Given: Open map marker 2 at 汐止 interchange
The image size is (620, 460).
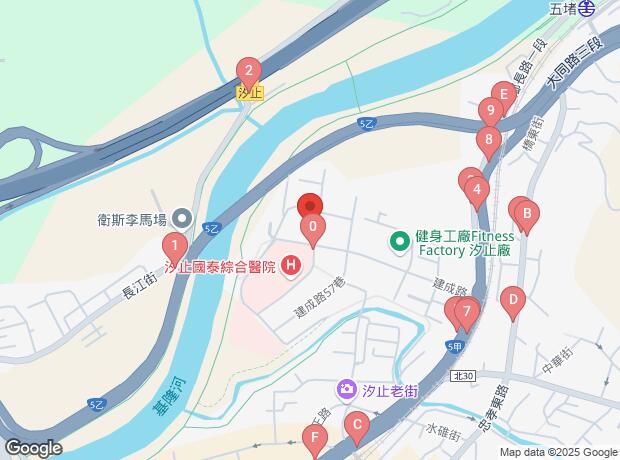Looking at the screenshot, I should click(247, 70).
